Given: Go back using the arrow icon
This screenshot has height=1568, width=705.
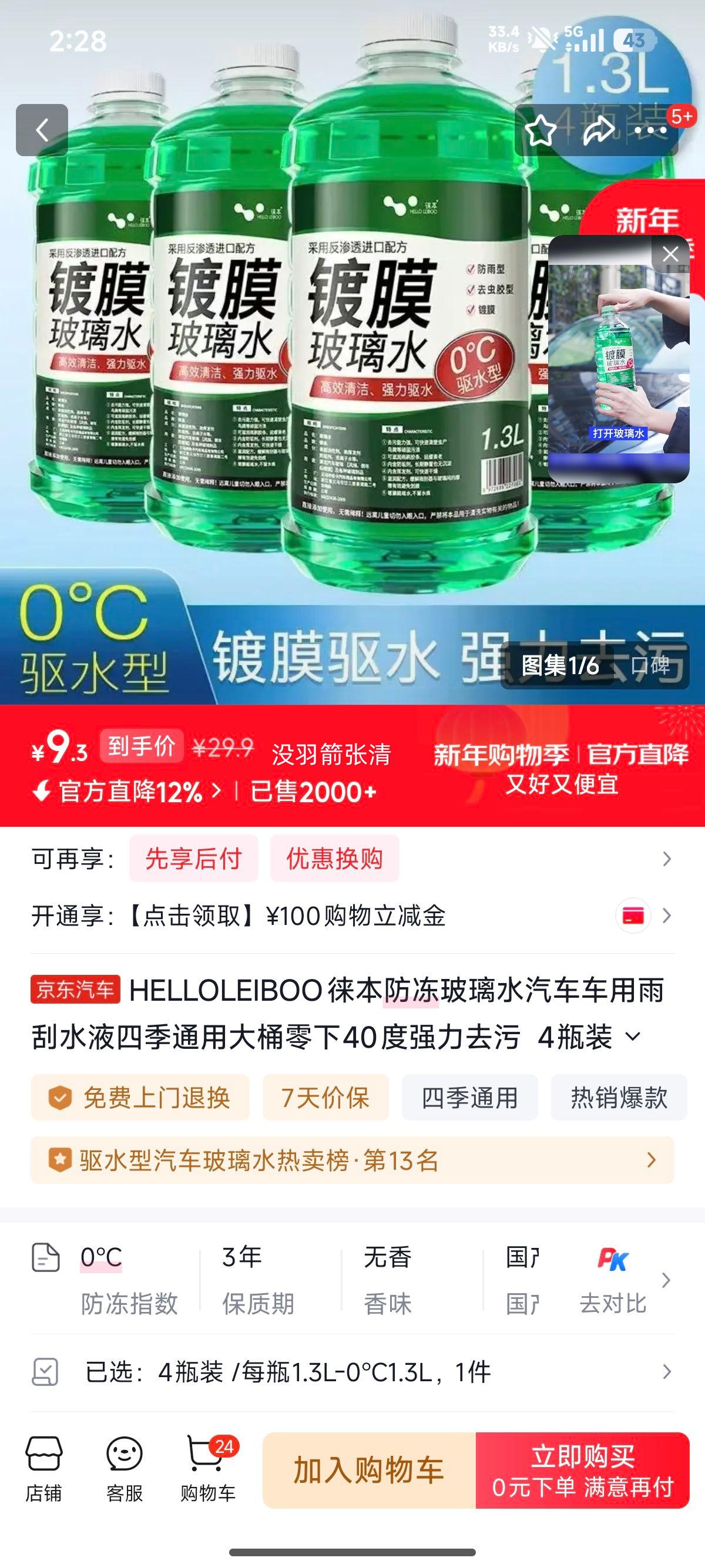Looking at the screenshot, I should 45,130.
